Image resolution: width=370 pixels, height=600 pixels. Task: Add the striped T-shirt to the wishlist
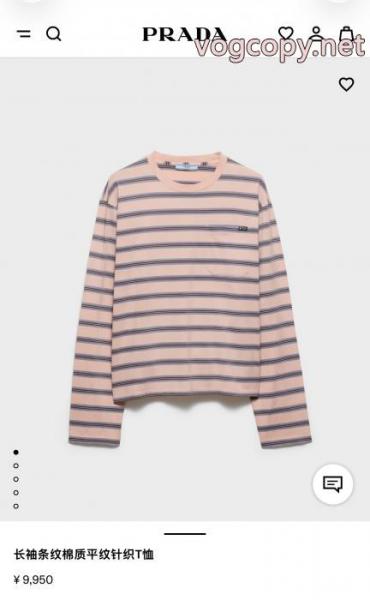pos(346,84)
